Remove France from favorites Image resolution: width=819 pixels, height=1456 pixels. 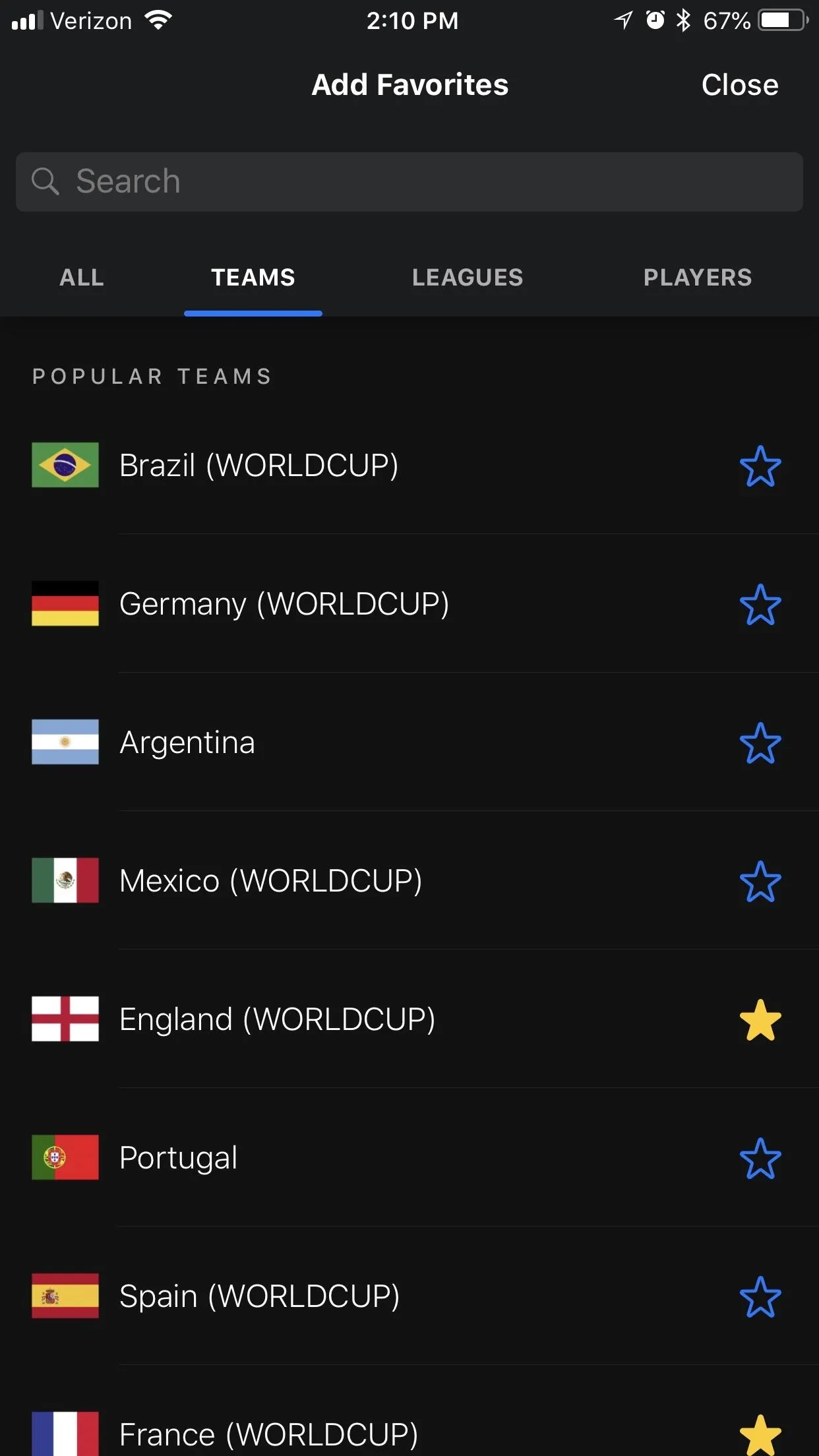(x=760, y=1435)
